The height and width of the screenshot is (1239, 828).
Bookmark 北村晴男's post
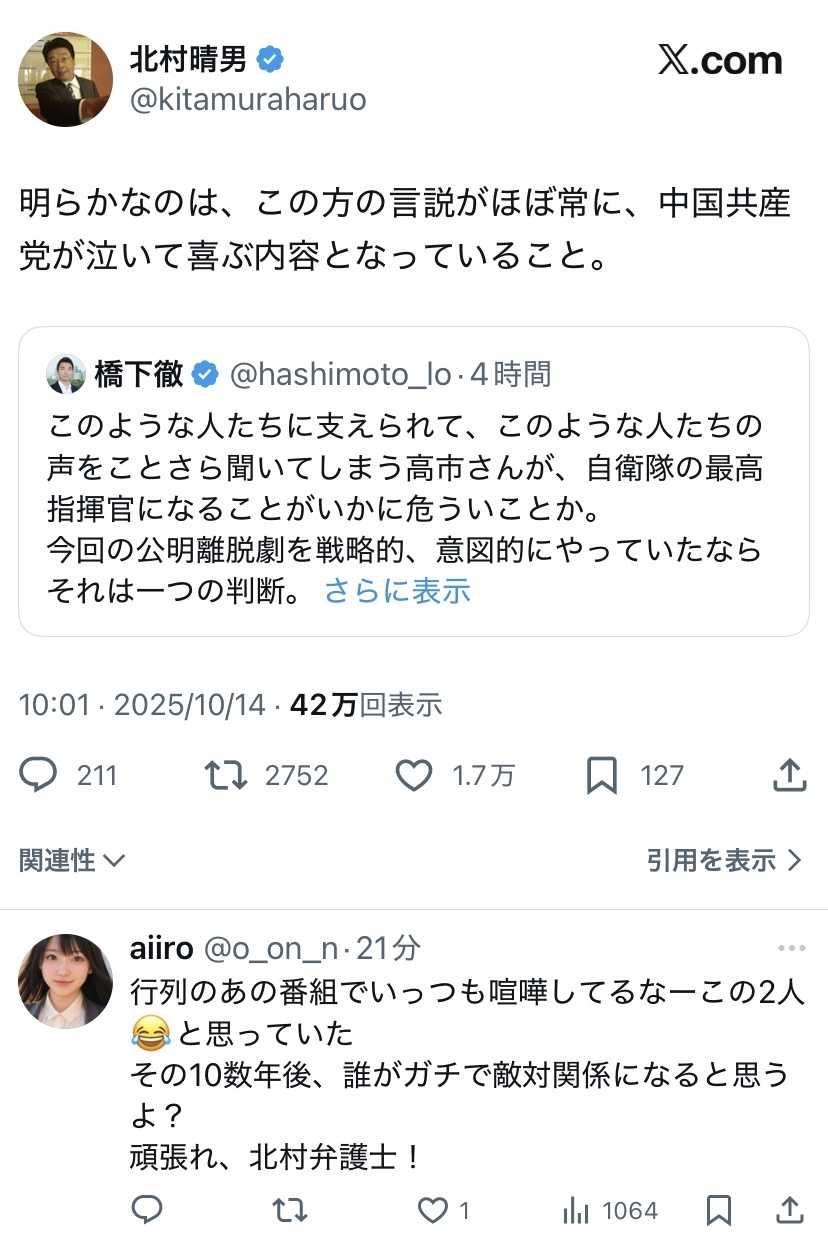click(601, 776)
